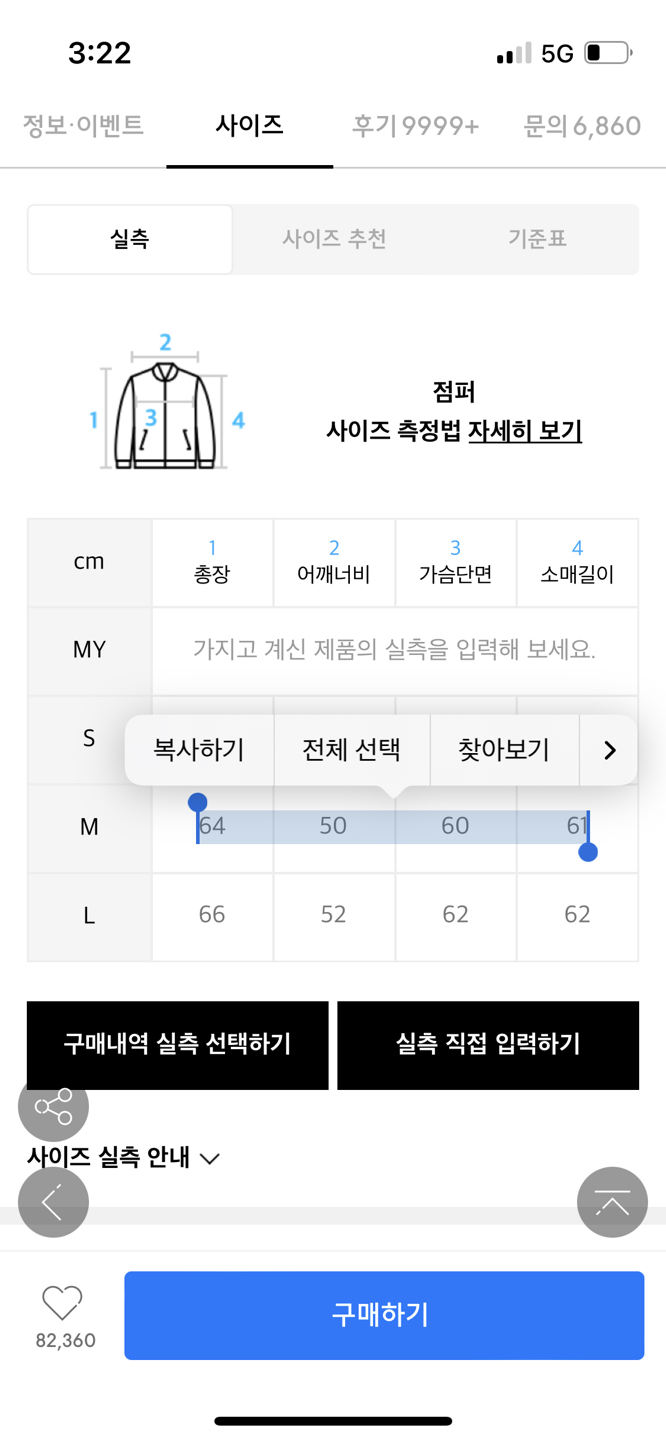Select the 실측 segment

pos(130,239)
